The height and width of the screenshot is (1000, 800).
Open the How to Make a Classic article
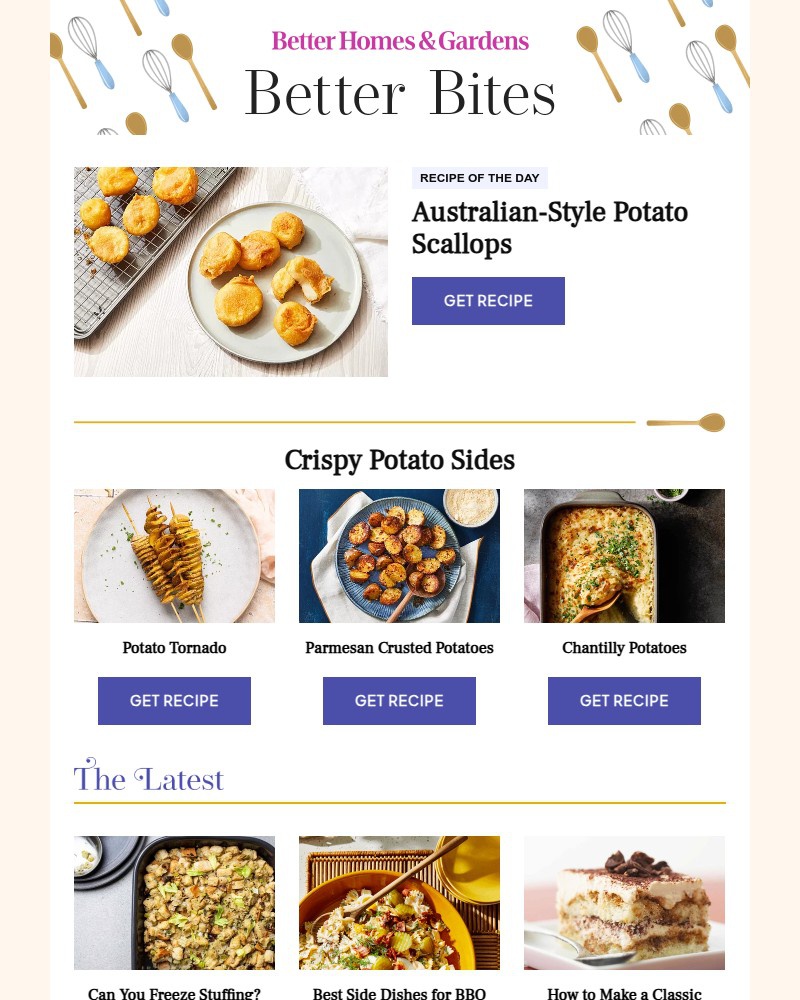coord(624,993)
